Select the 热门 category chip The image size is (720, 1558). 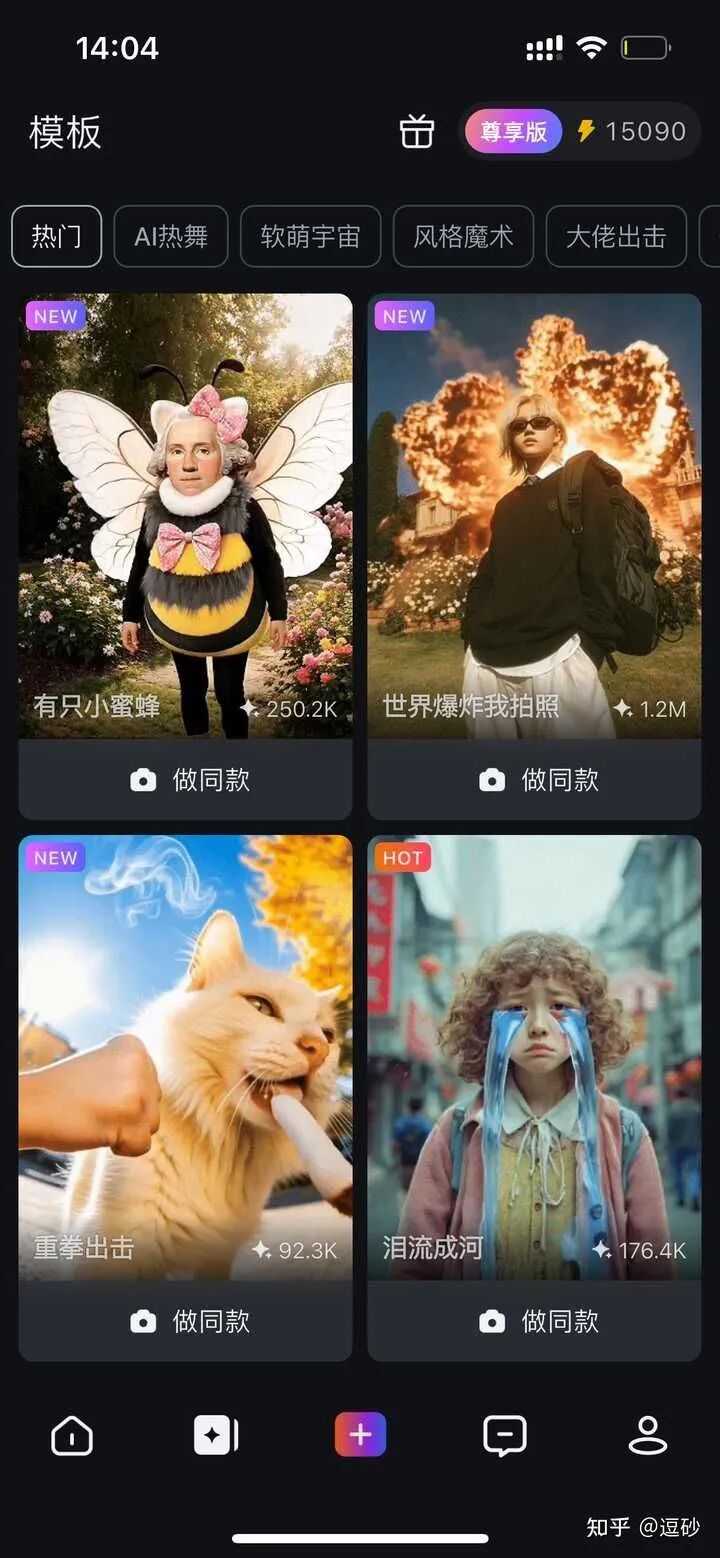pyautogui.click(x=57, y=237)
